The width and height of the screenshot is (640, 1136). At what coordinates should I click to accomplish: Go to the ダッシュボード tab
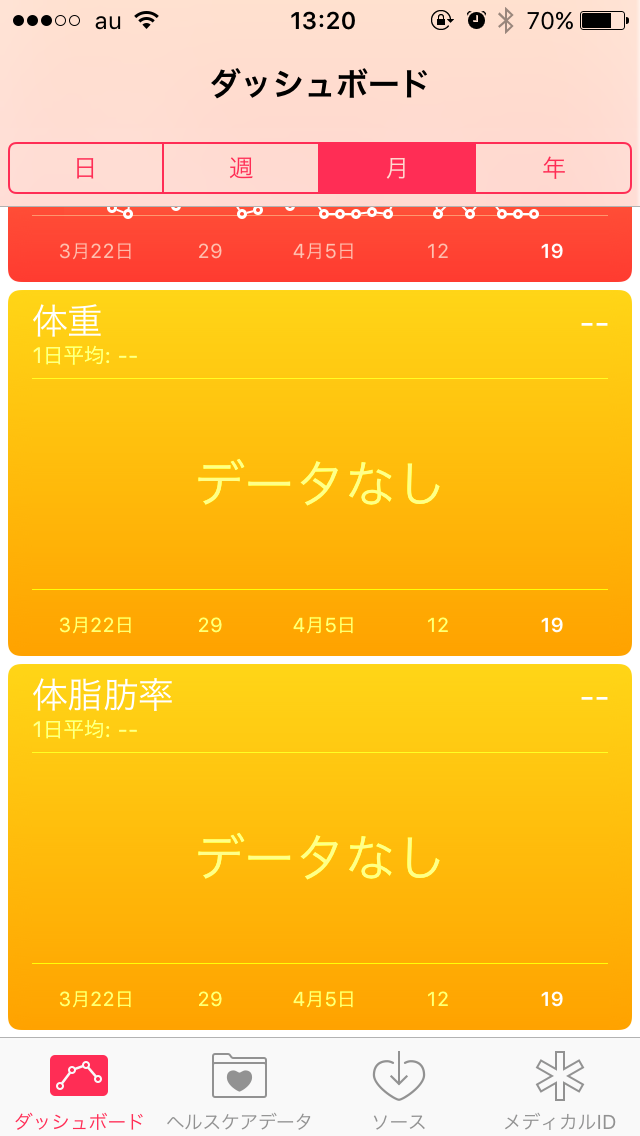[x=79, y=1088]
